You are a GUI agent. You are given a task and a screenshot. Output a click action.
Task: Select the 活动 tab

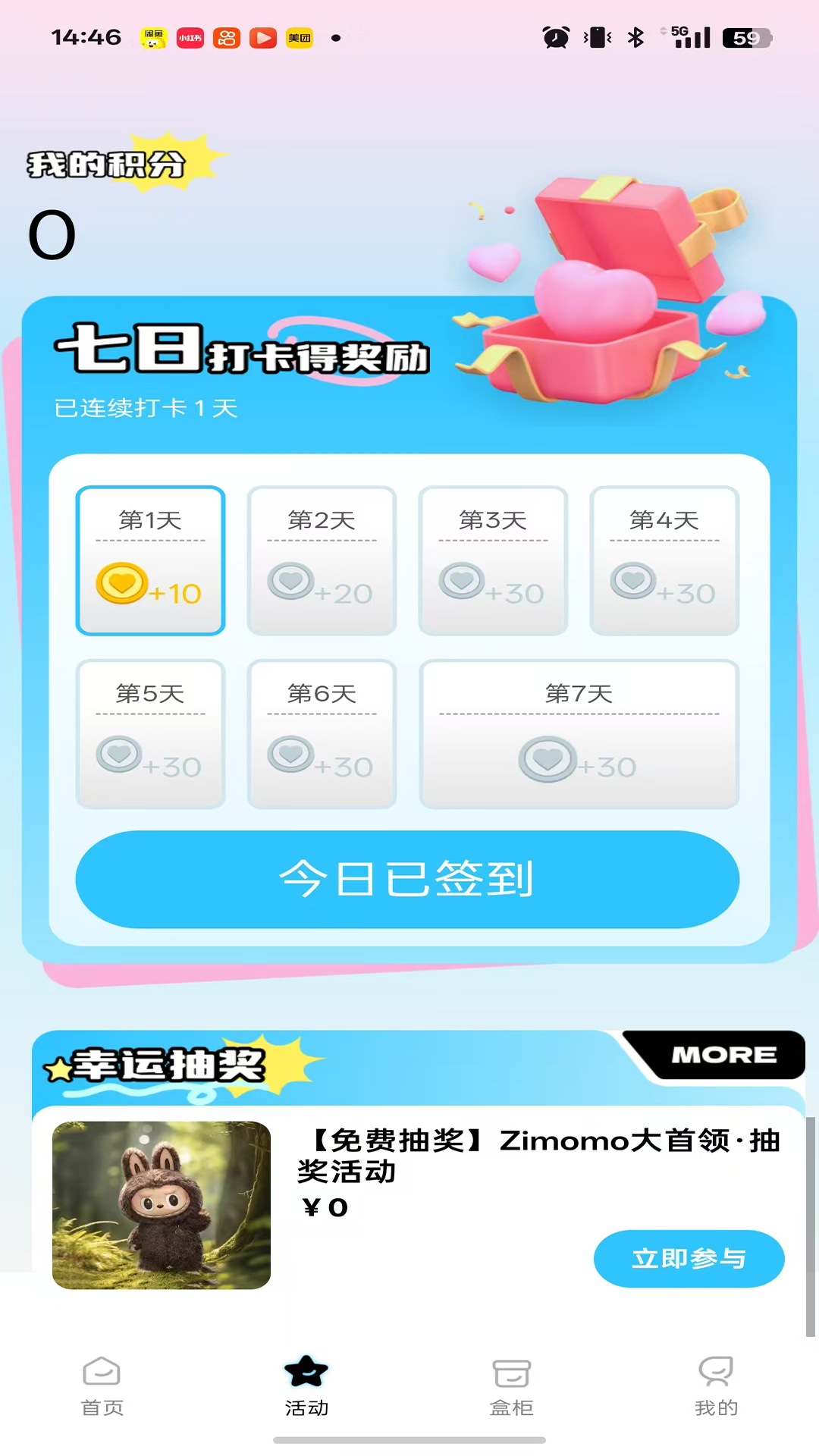click(306, 1385)
